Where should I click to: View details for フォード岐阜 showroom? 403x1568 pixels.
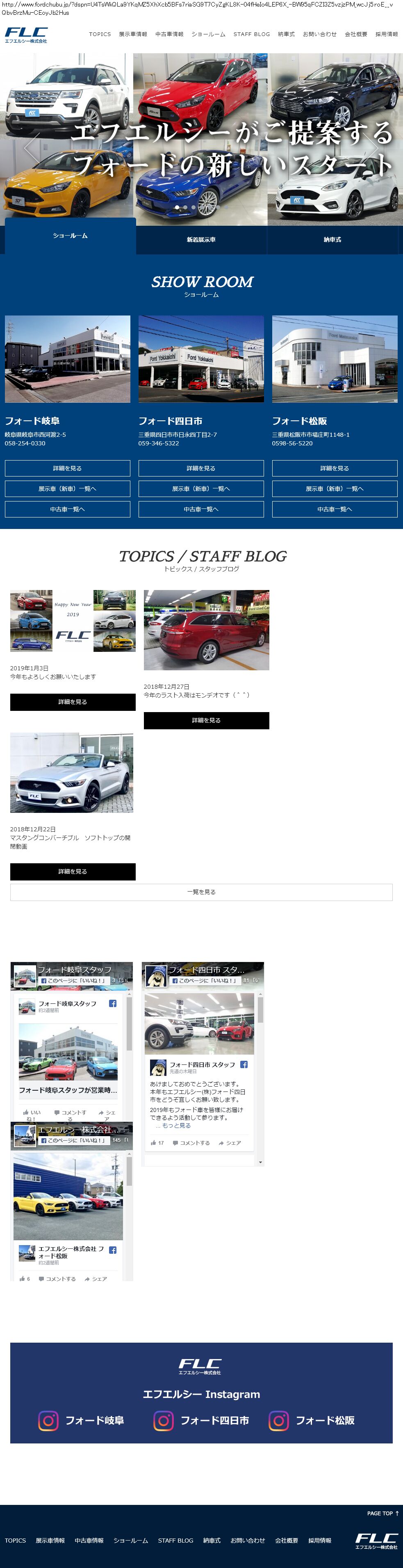[x=68, y=468]
